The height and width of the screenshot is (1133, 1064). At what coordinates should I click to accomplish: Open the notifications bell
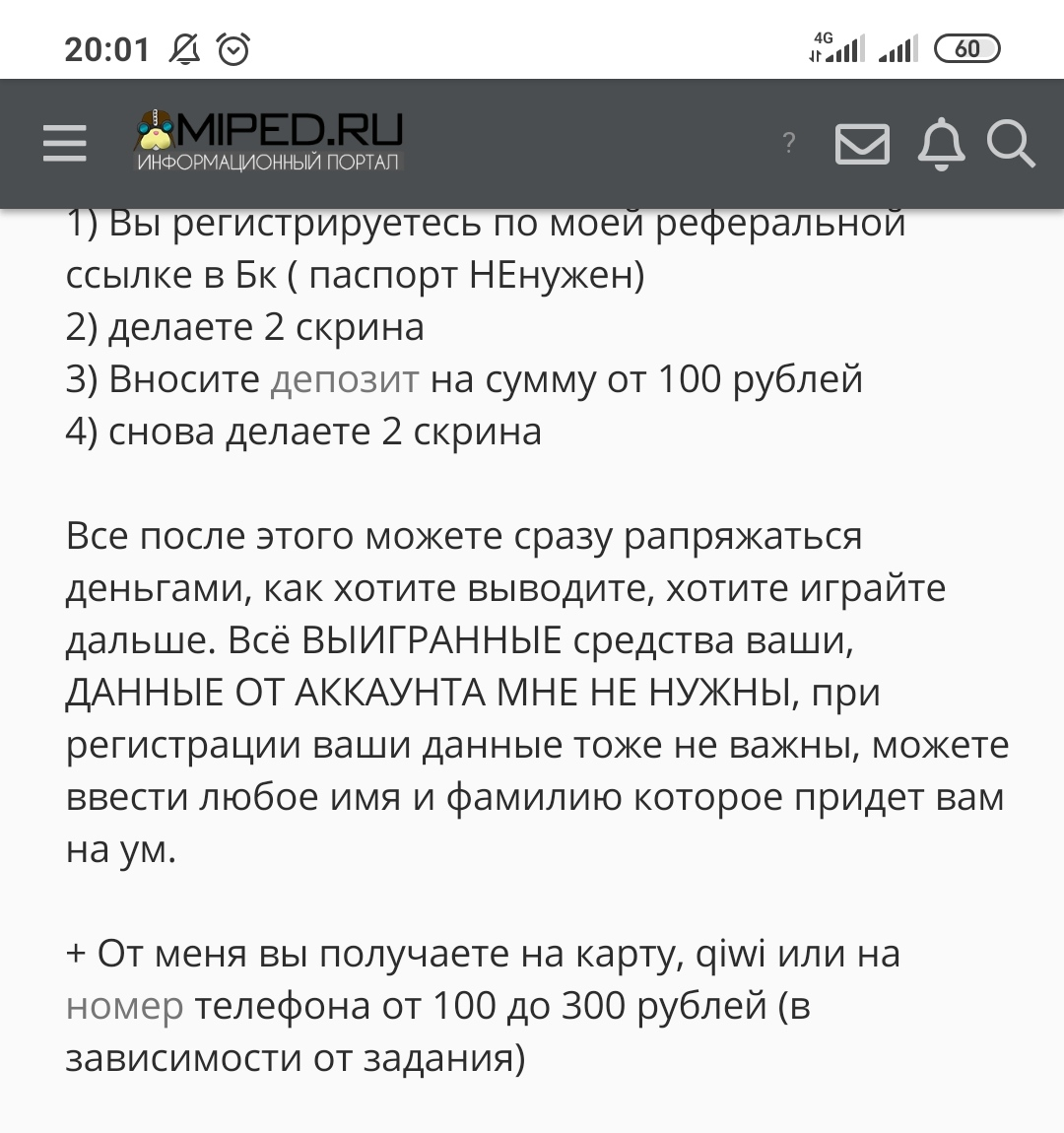coord(941,143)
